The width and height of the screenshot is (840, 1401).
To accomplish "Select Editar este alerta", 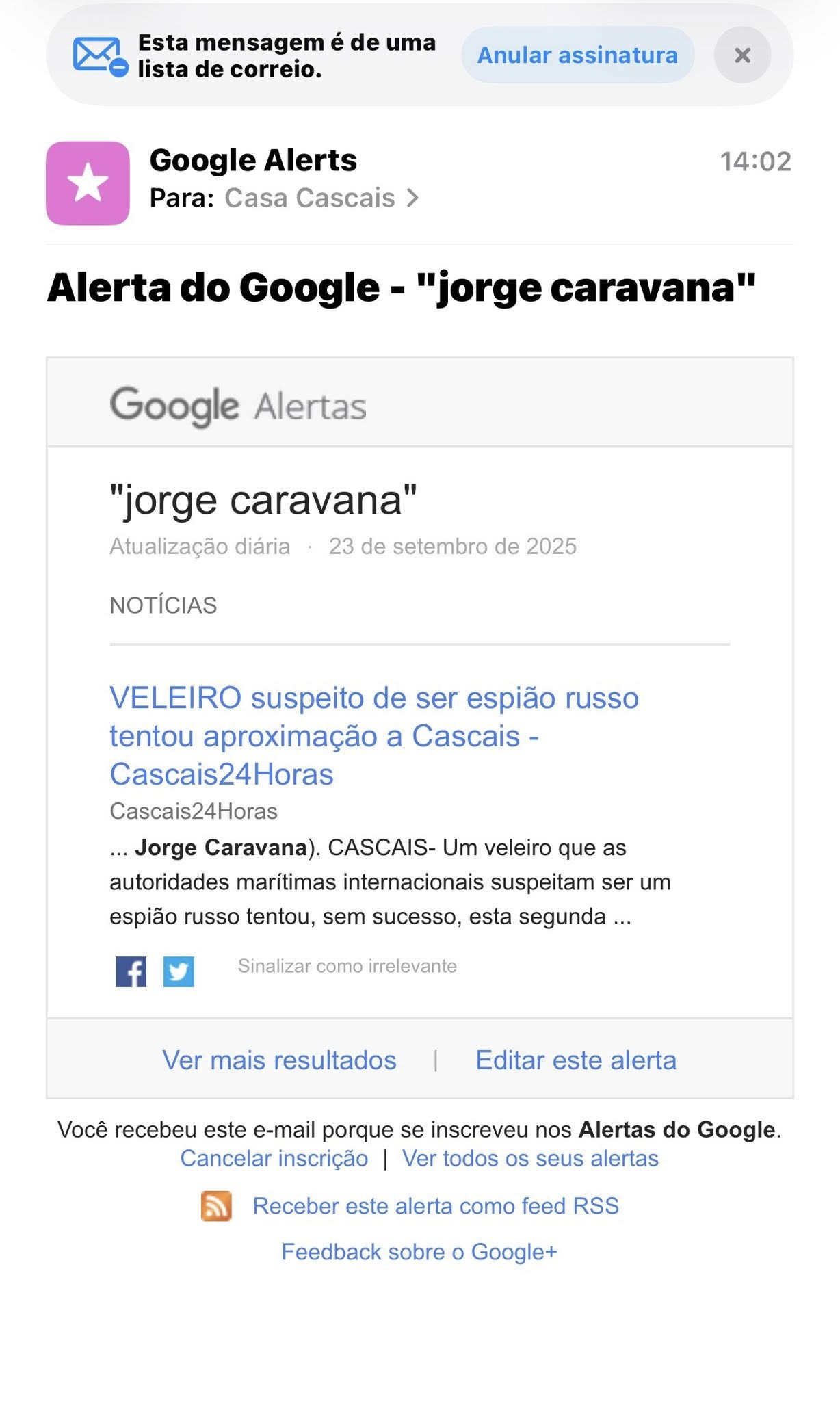I will coord(576,1060).
